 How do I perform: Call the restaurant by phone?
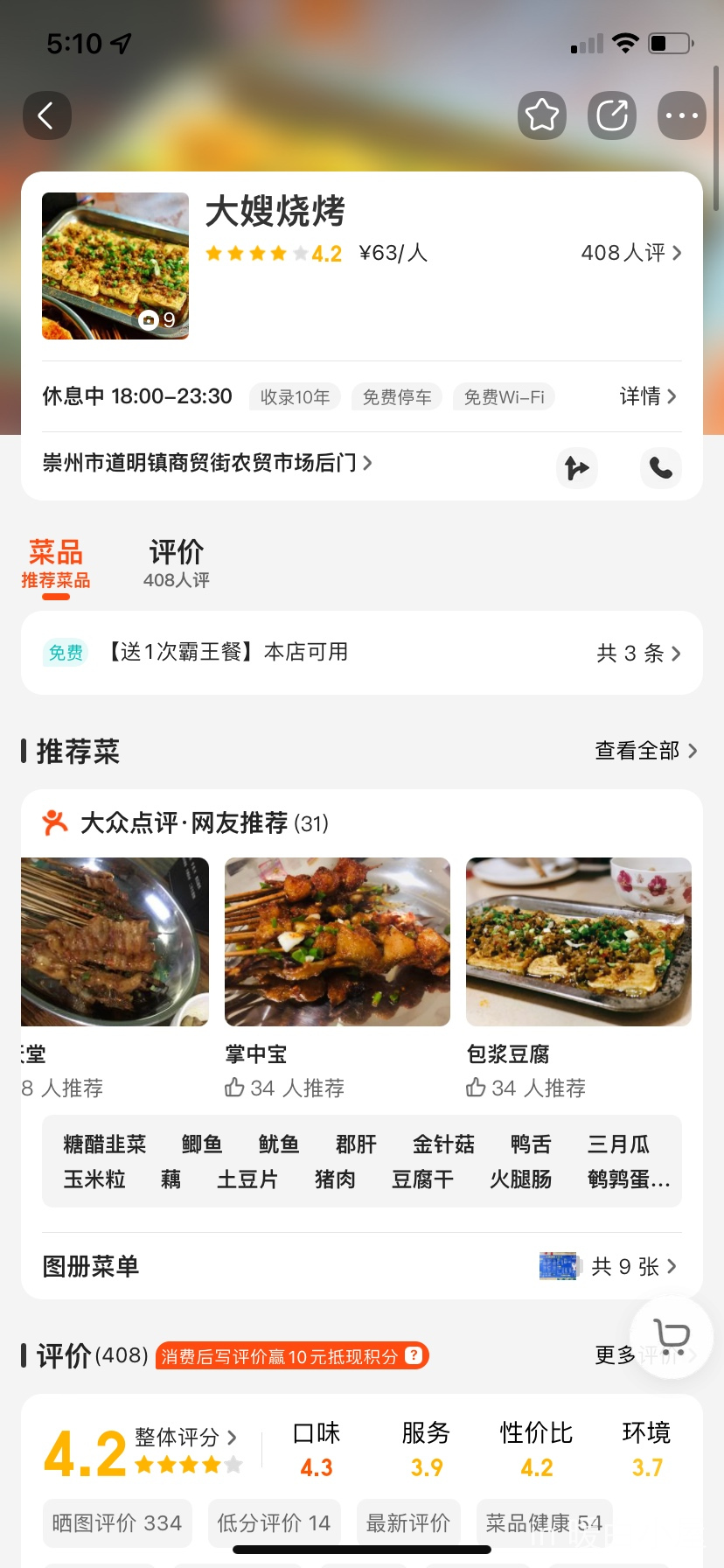click(661, 468)
